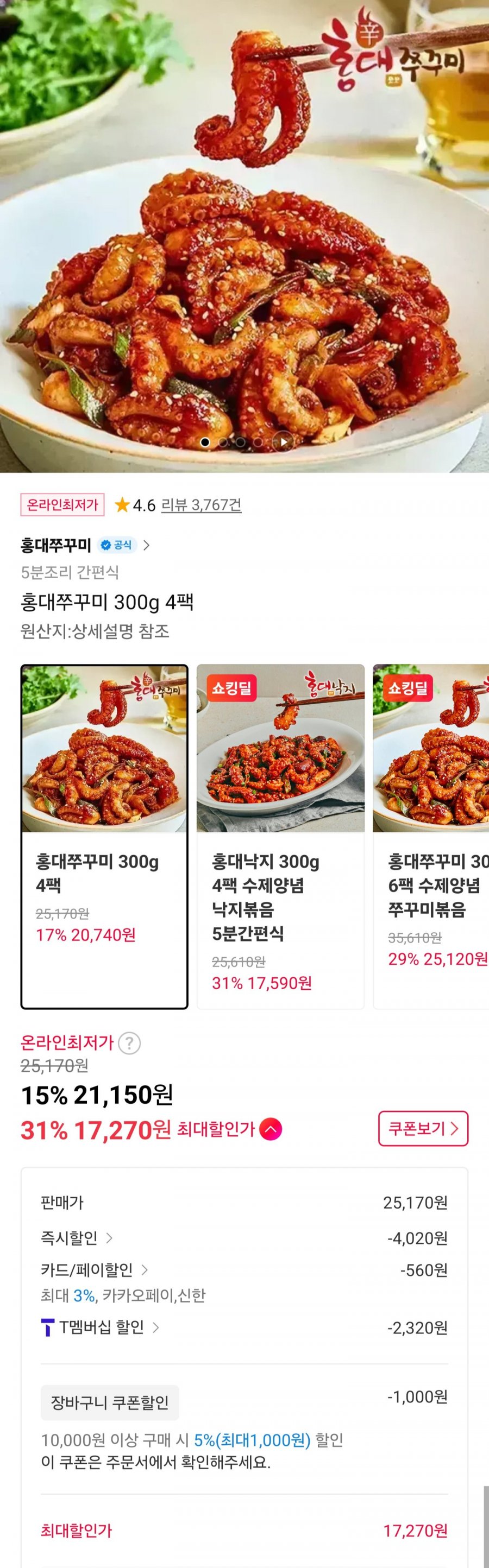
Task: Tap the 장바구니 쿠폰할인 chip
Action: (110, 1402)
